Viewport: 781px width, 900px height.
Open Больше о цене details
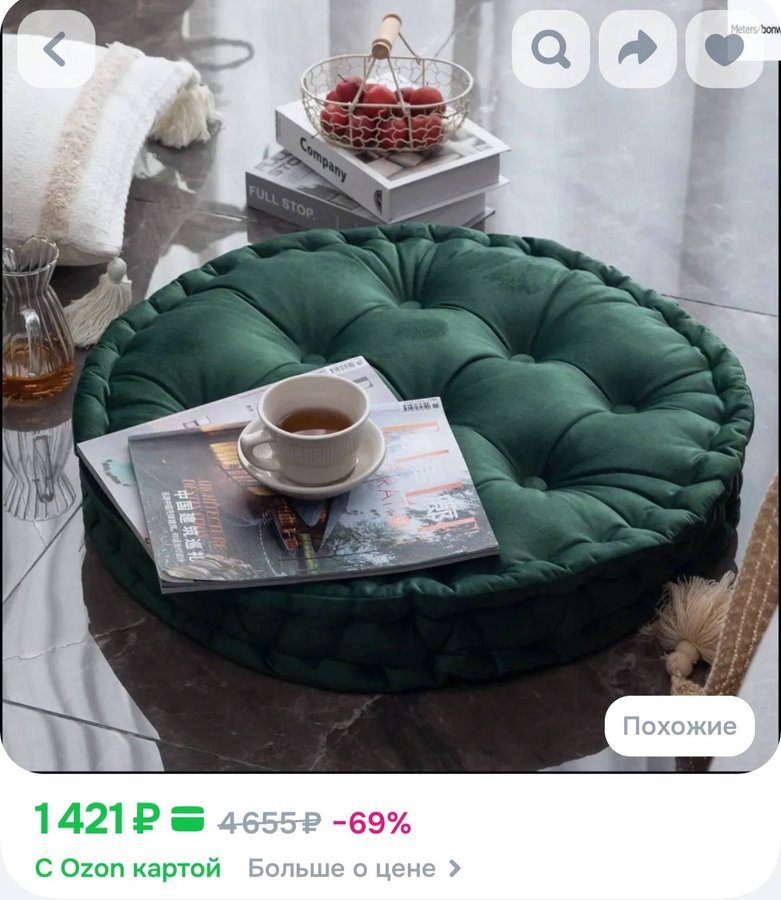click(x=353, y=868)
